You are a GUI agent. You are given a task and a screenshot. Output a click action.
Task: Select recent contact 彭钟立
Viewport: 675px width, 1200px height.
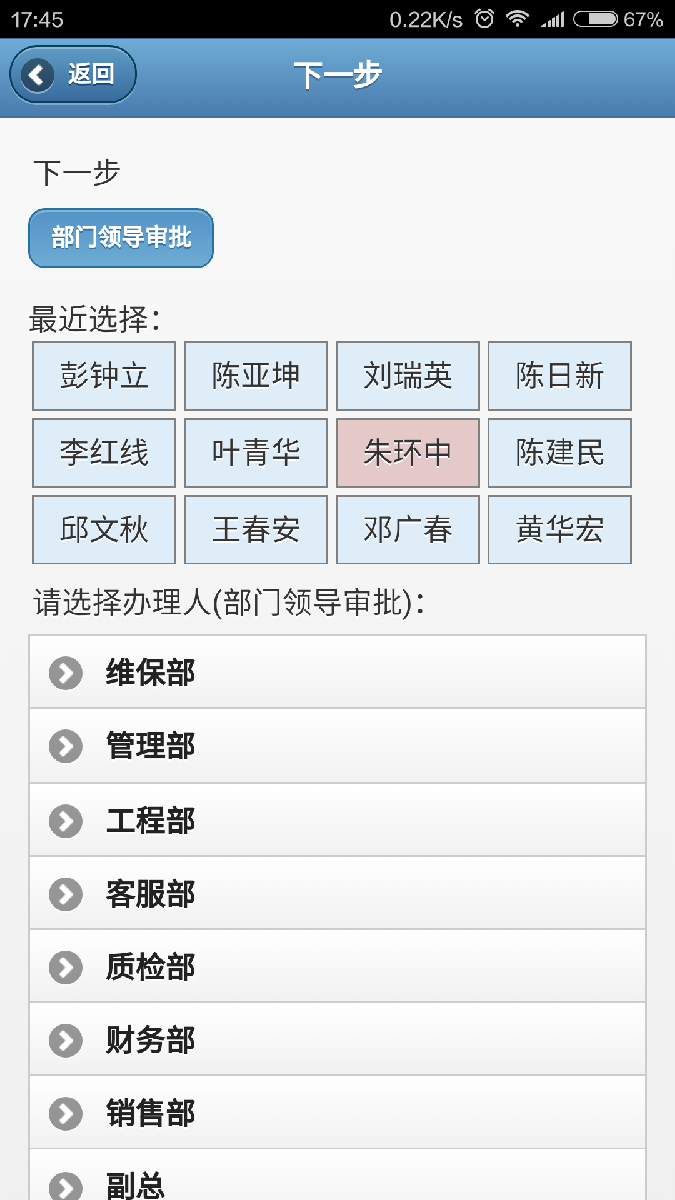[x=104, y=376]
